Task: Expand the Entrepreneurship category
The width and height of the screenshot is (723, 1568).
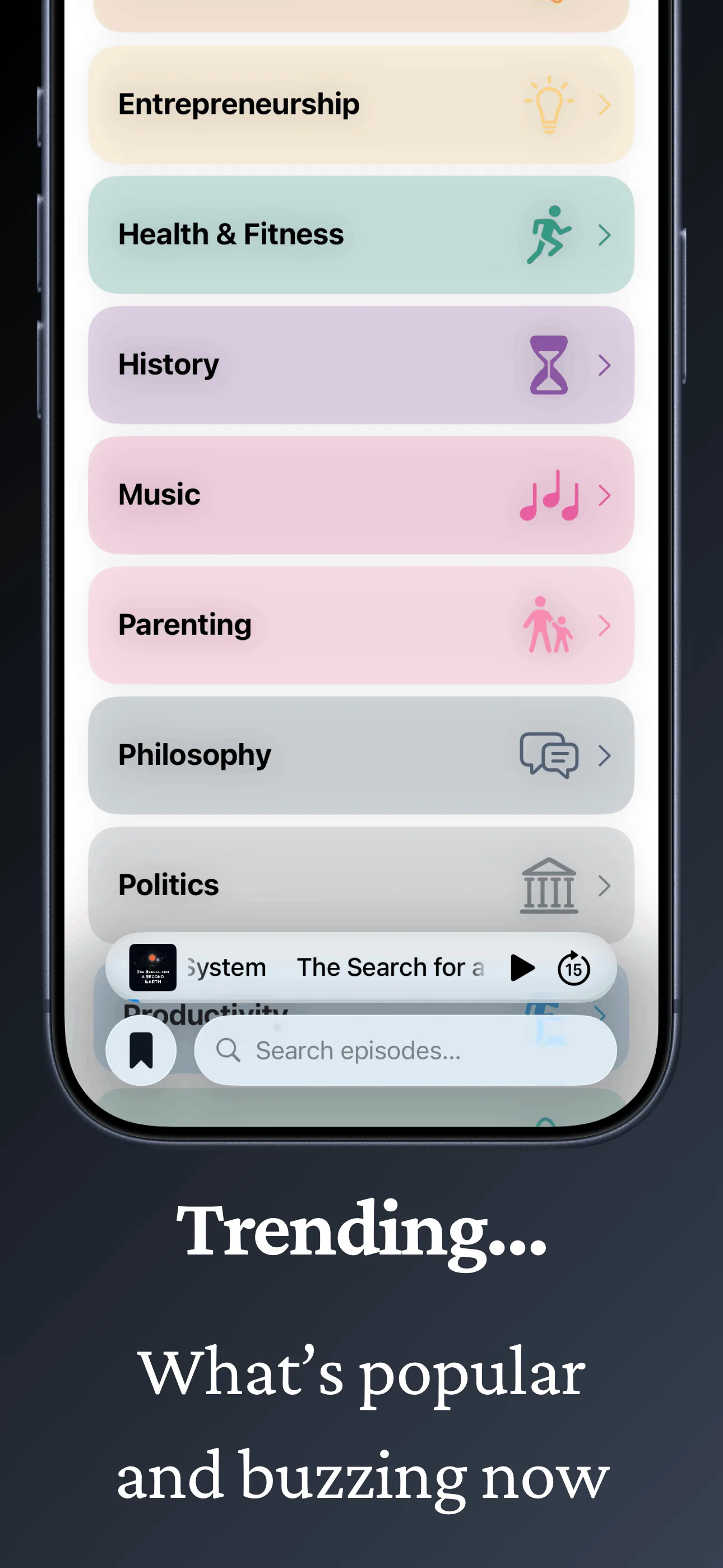Action: tap(604, 105)
